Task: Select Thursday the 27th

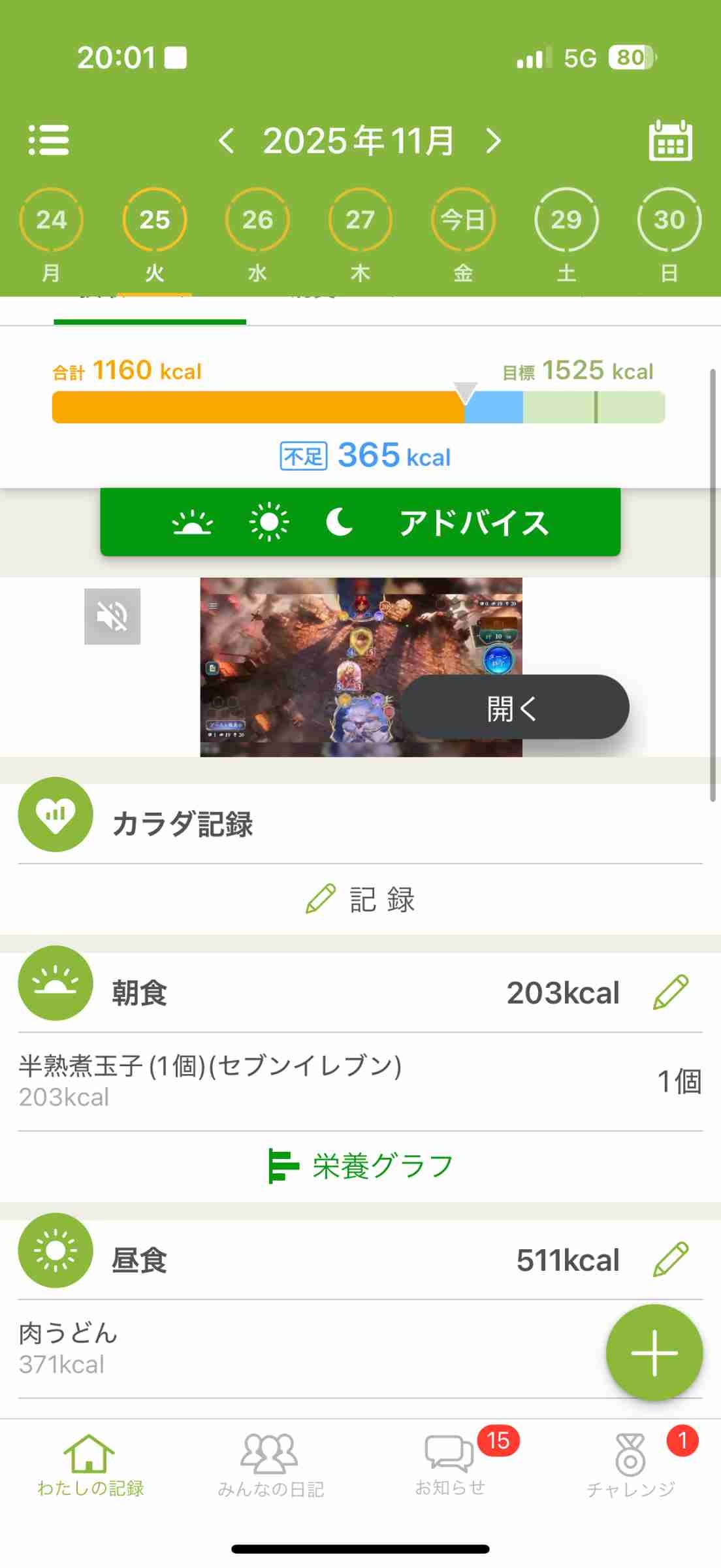Action: pyautogui.click(x=360, y=220)
